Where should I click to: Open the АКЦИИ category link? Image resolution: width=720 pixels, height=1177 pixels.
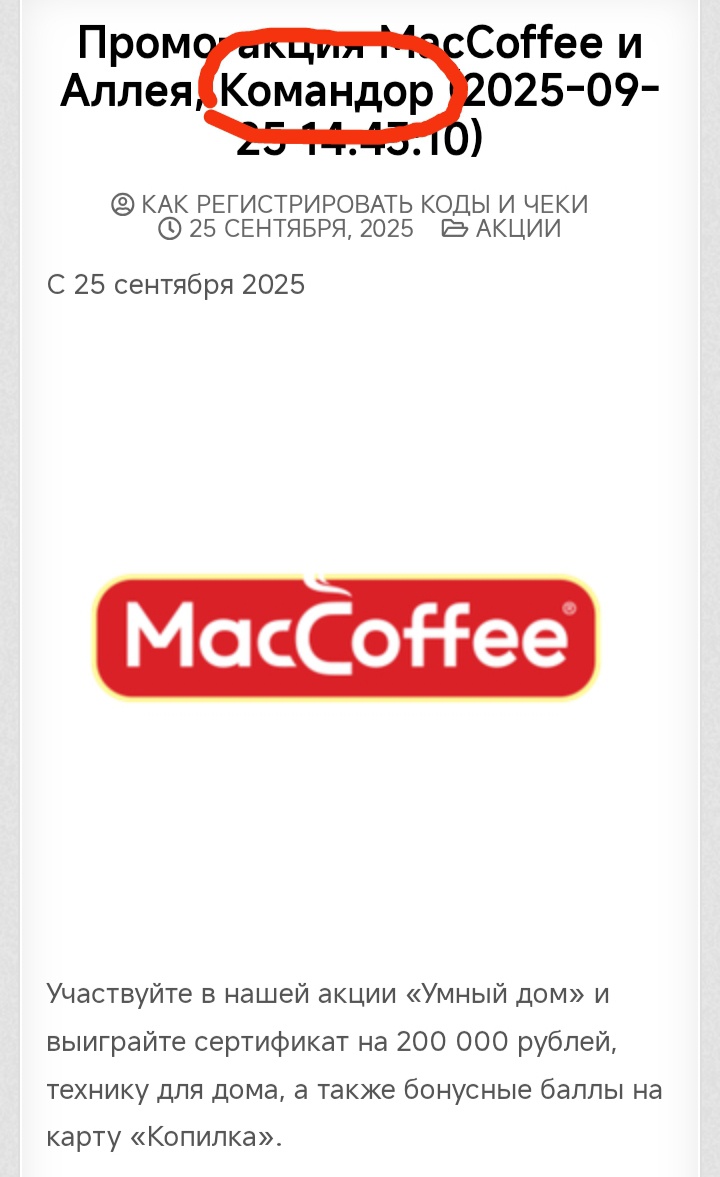517,229
